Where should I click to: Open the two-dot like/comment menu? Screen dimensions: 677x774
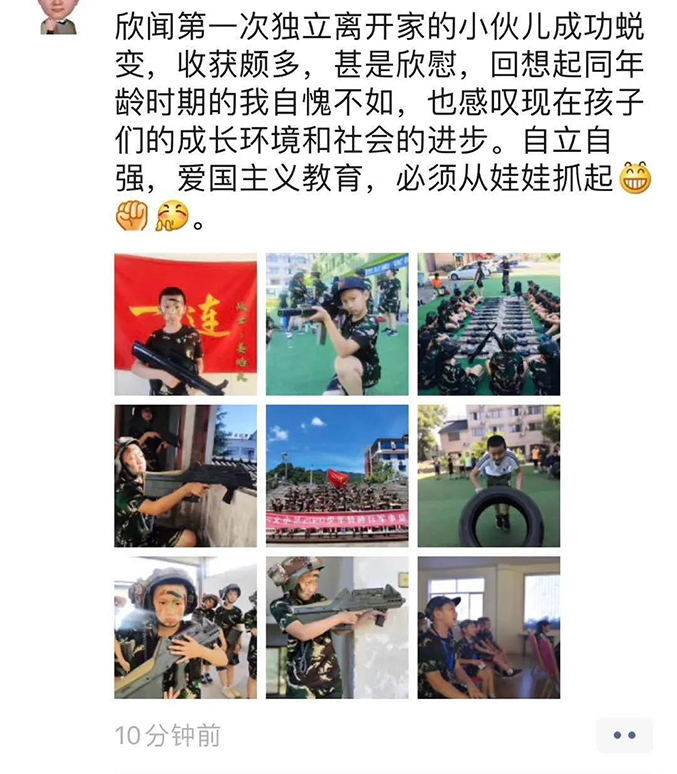[x=624, y=735]
